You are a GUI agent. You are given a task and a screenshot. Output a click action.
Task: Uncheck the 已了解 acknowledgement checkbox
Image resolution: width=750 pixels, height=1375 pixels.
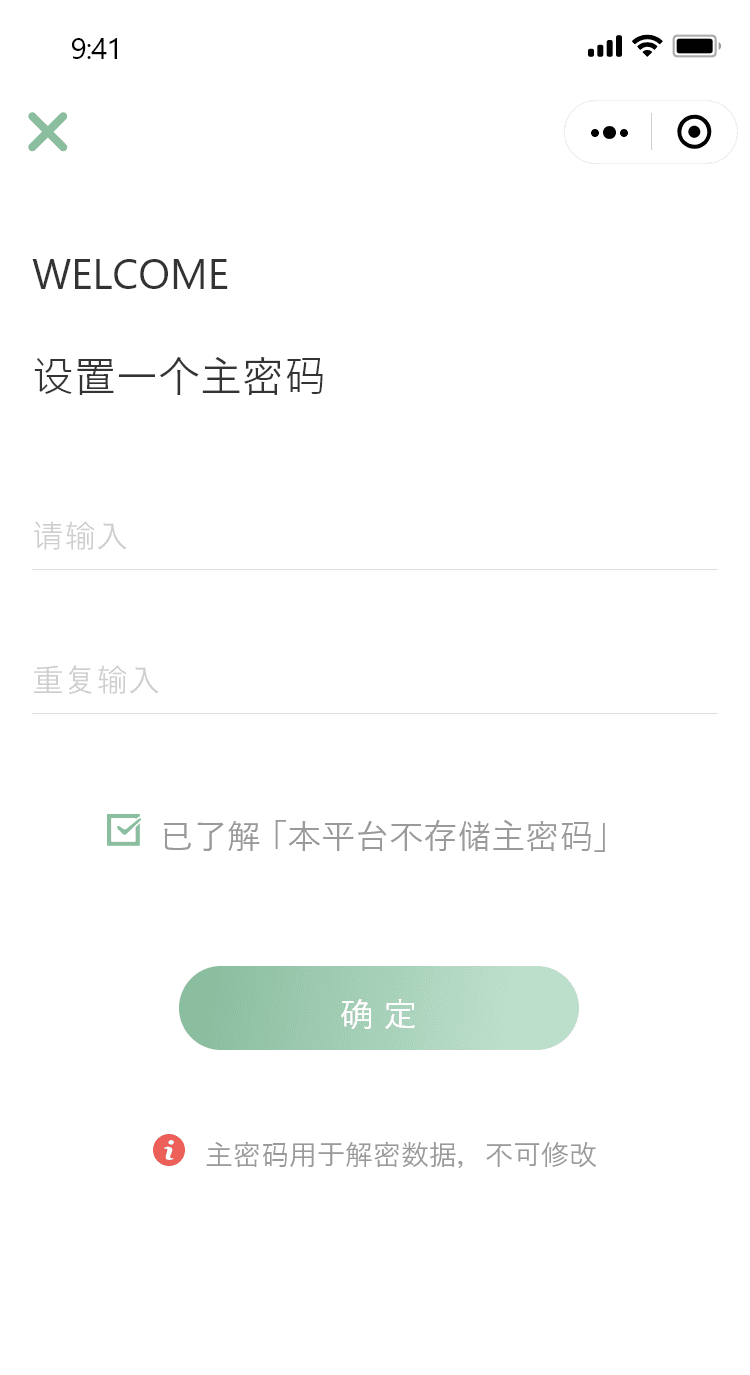pyautogui.click(x=124, y=830)
